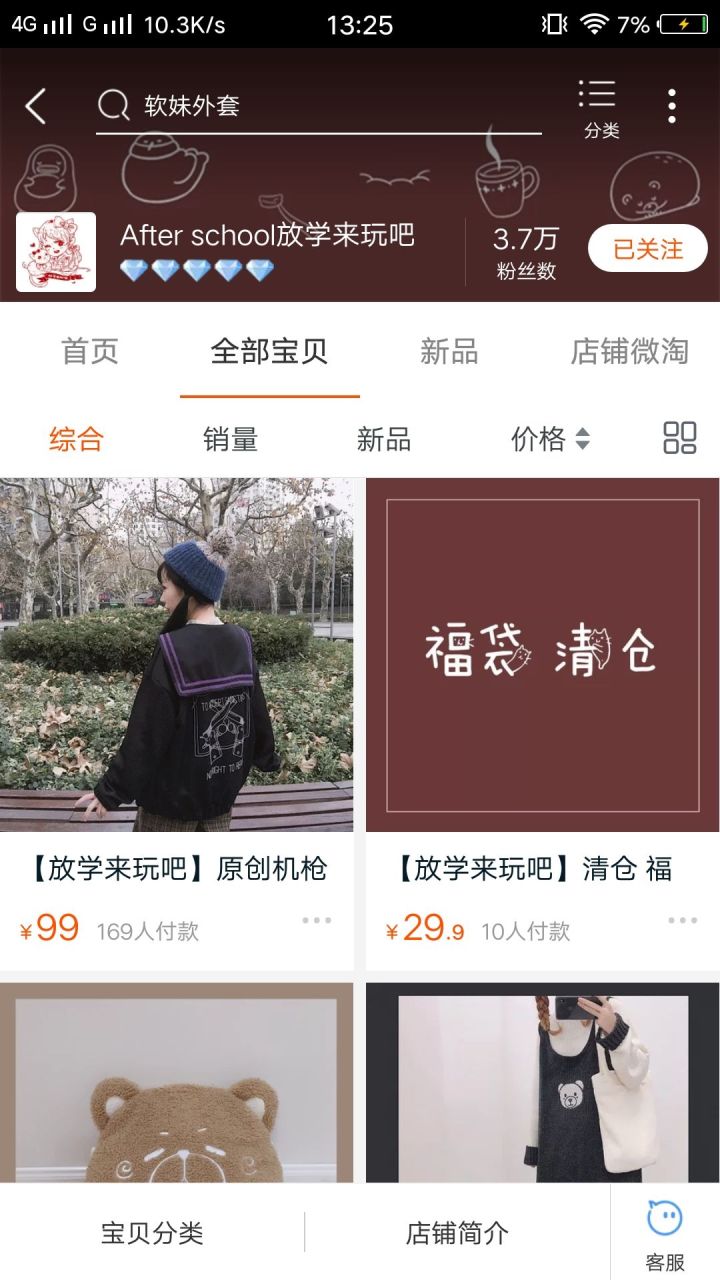Open 店铺简介 shop introduction
The height and width of the screenshot is (1280, 720).
[457, 1233]
